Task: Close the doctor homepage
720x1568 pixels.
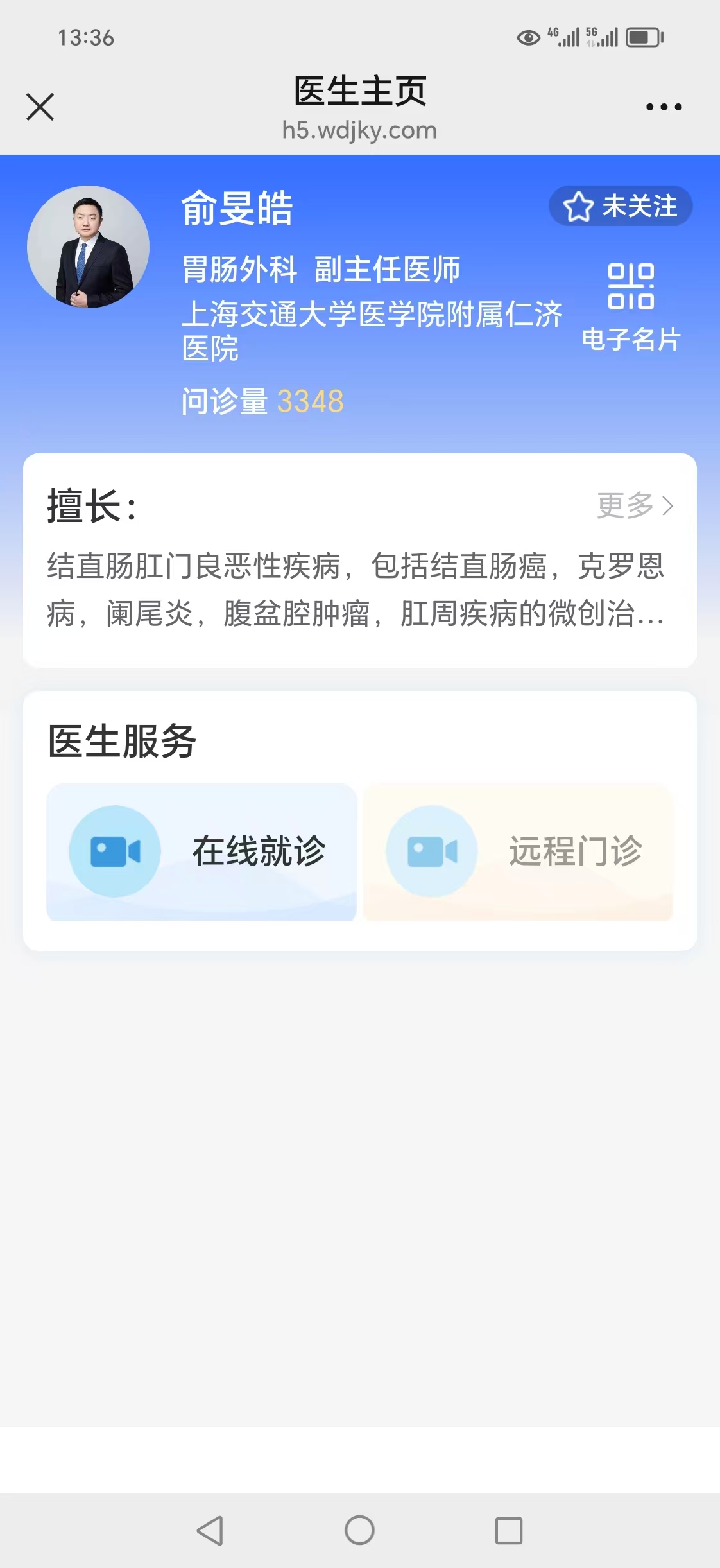Action: tap(40, 107)
